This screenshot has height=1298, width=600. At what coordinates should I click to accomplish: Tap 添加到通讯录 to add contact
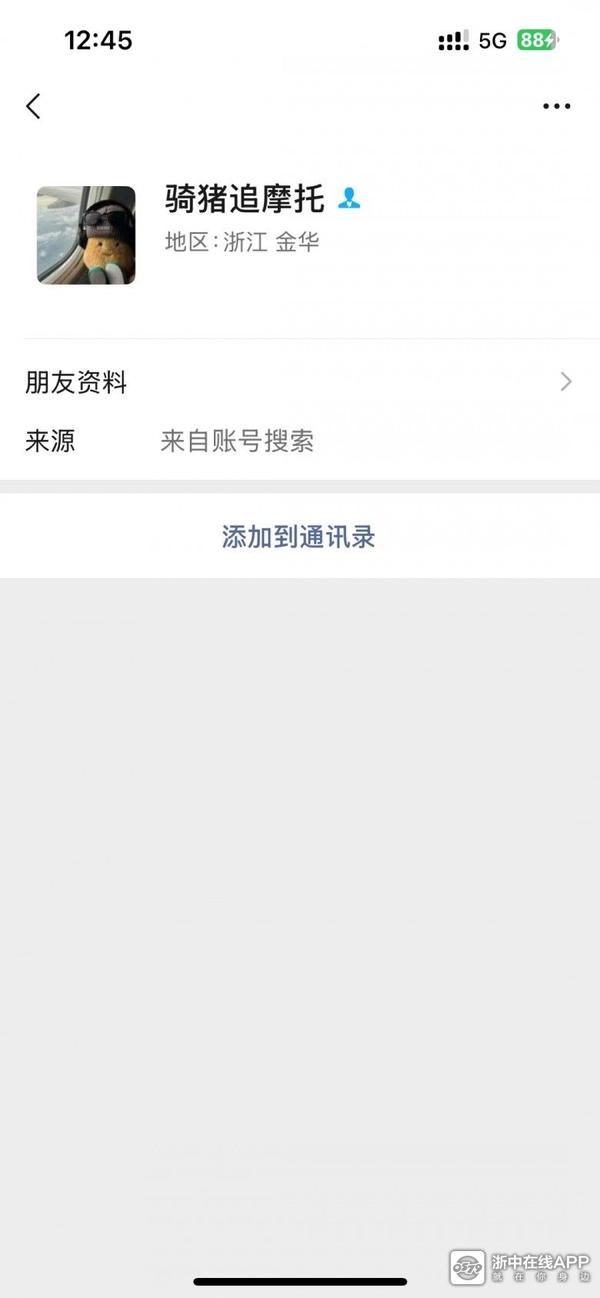299,536
